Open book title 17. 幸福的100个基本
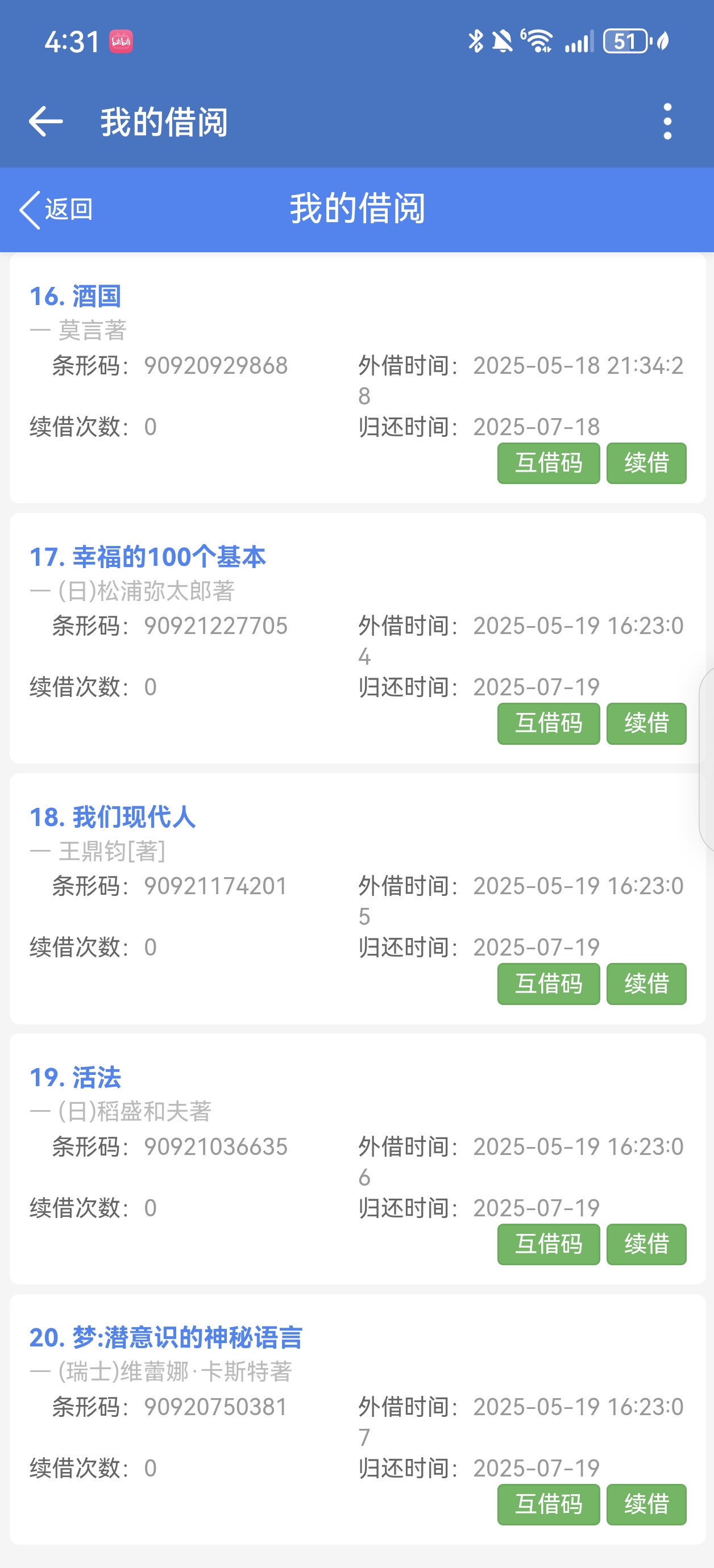Image resolution: width=714 pixels, height=1568 pixels. click(147, 557)
